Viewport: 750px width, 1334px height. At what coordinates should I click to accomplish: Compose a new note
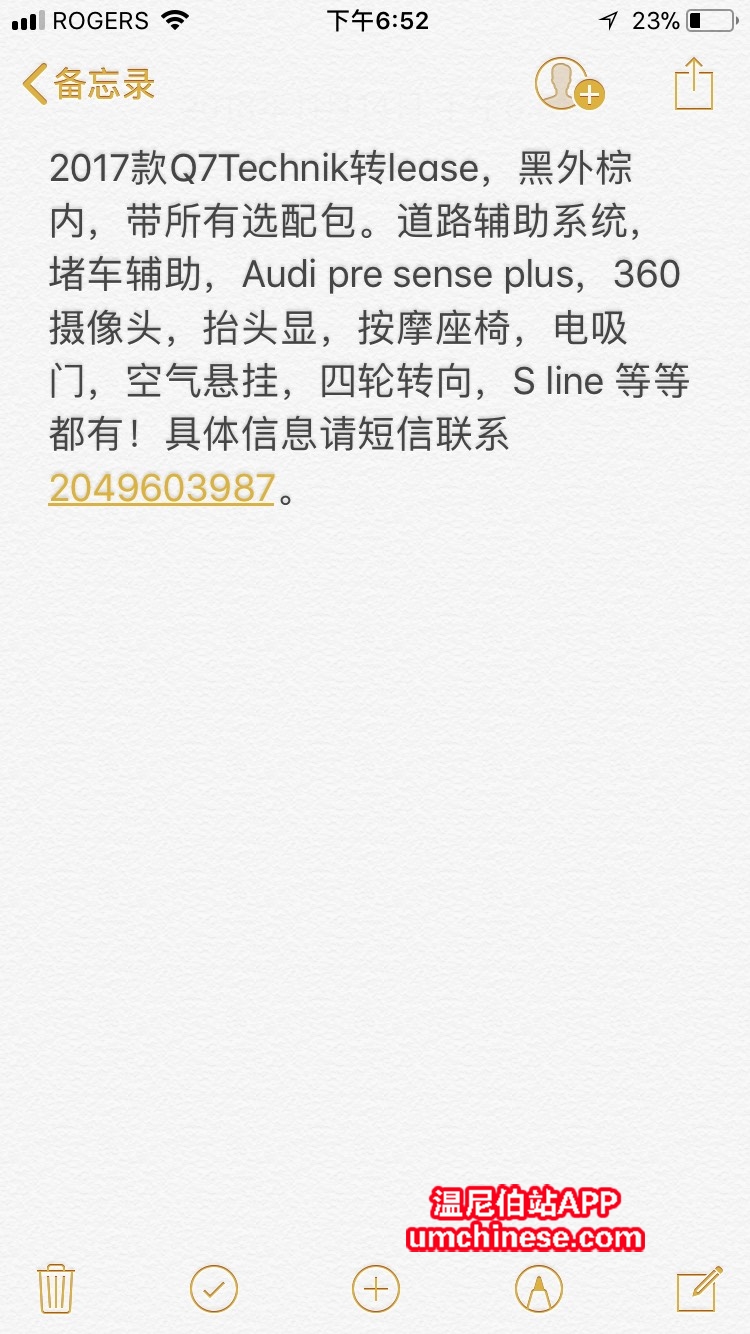click(x=698, y=1288)
